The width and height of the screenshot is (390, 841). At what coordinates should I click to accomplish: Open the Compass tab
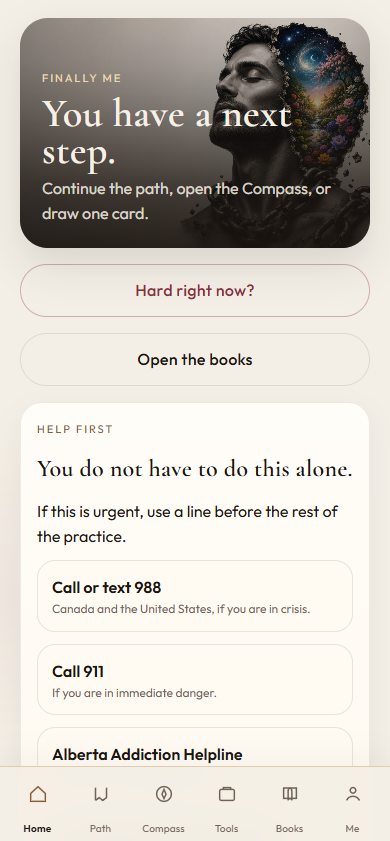(x=164, y=807)
